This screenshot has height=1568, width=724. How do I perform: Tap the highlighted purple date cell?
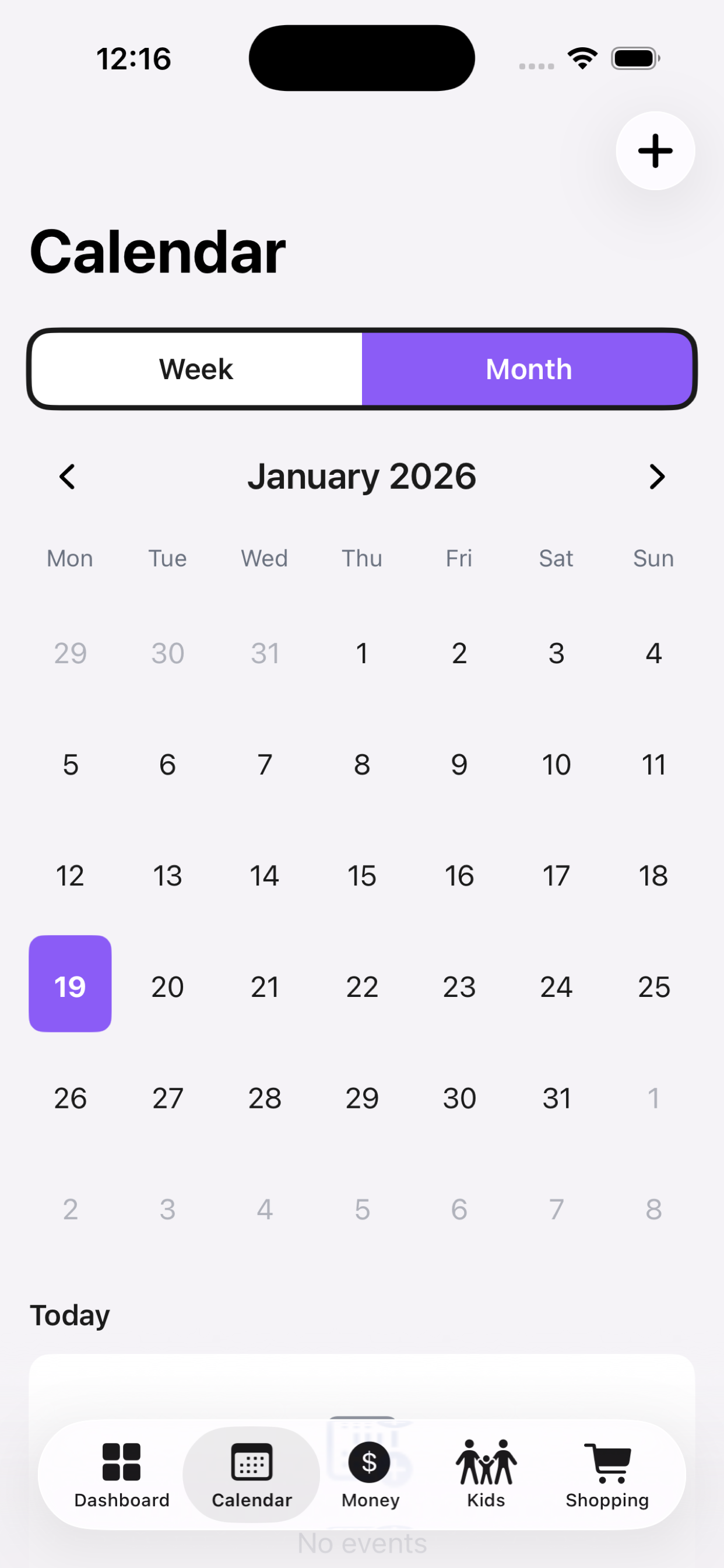click(69, 984)
